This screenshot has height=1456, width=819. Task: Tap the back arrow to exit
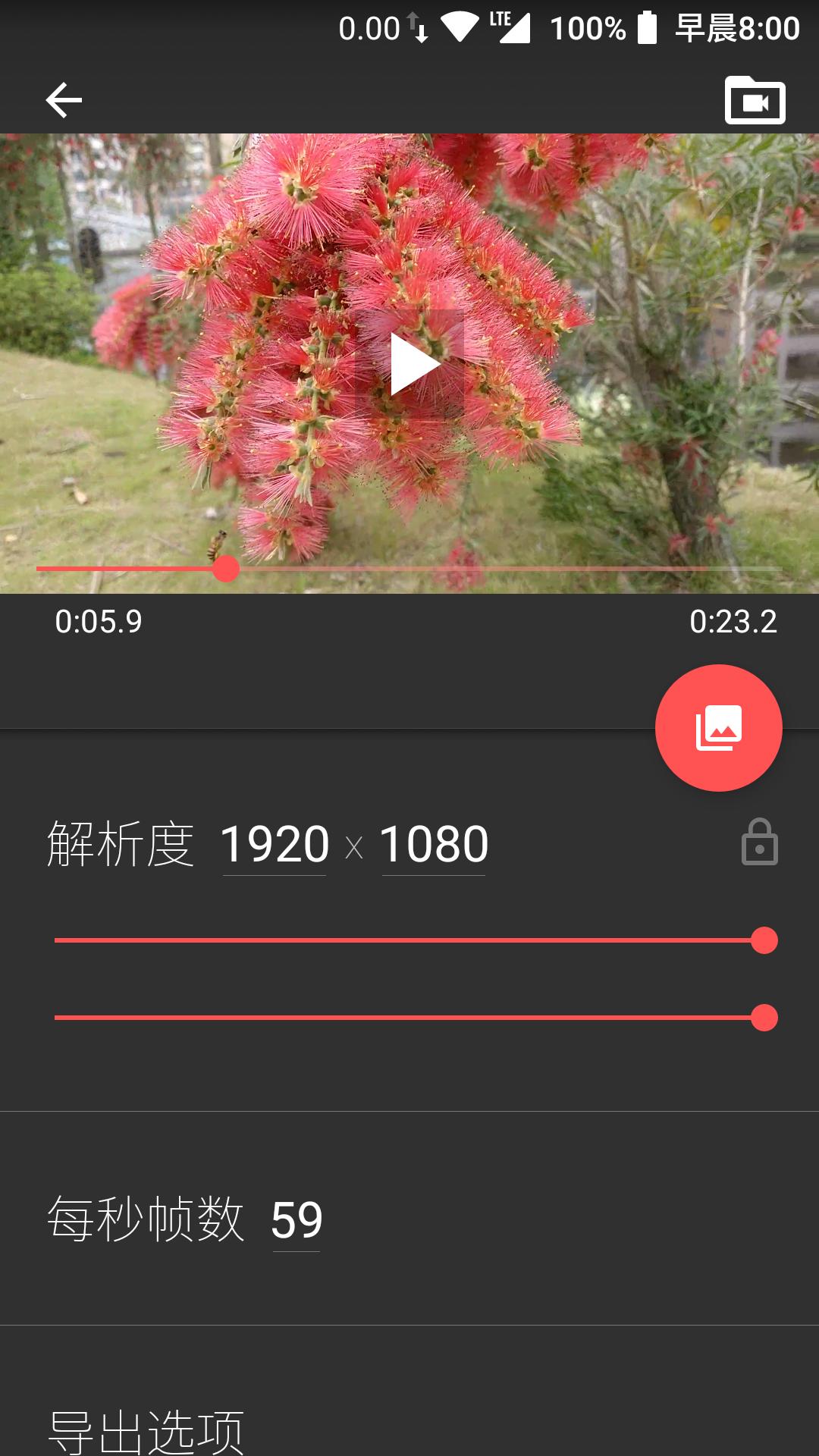(x=64, y=99)
